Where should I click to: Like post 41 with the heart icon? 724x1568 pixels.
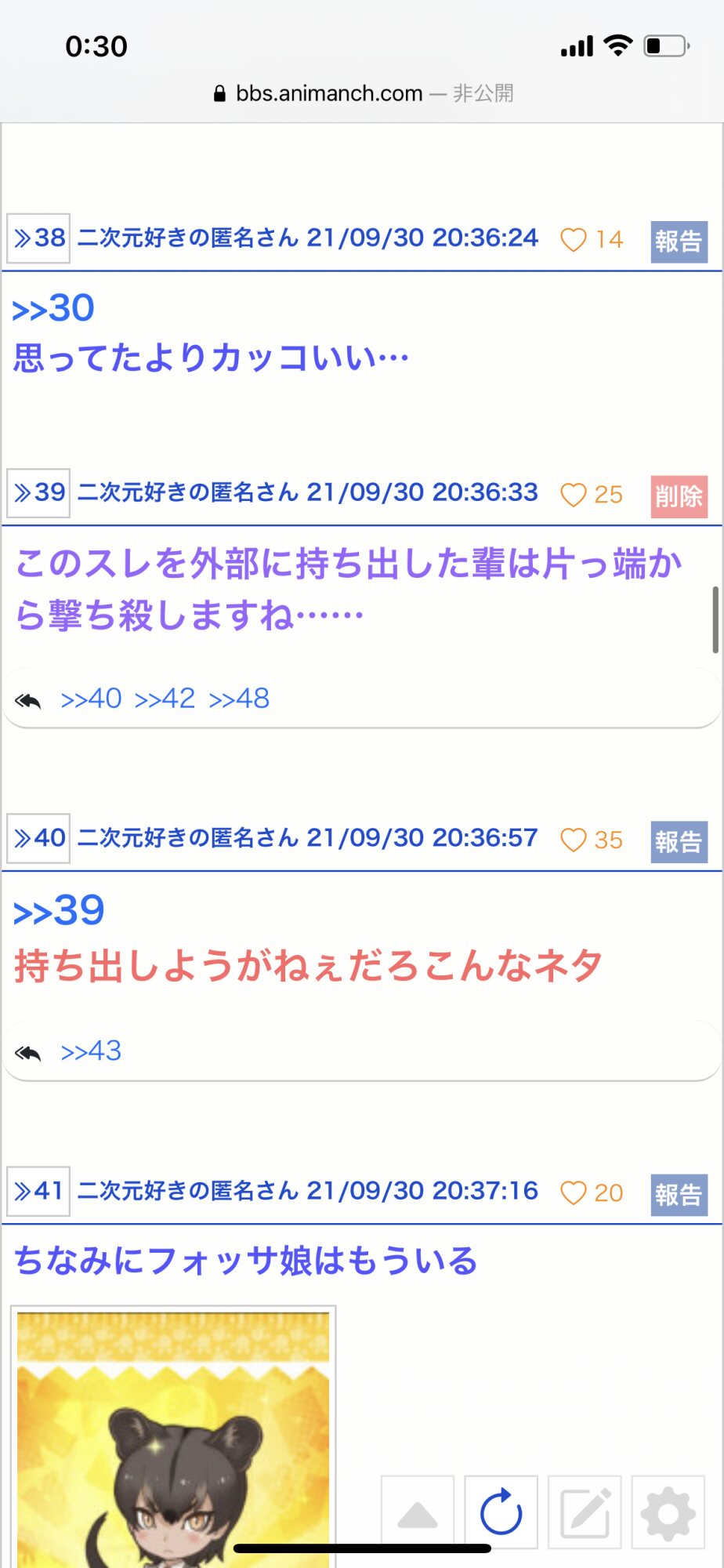[x=574, y=1192]
